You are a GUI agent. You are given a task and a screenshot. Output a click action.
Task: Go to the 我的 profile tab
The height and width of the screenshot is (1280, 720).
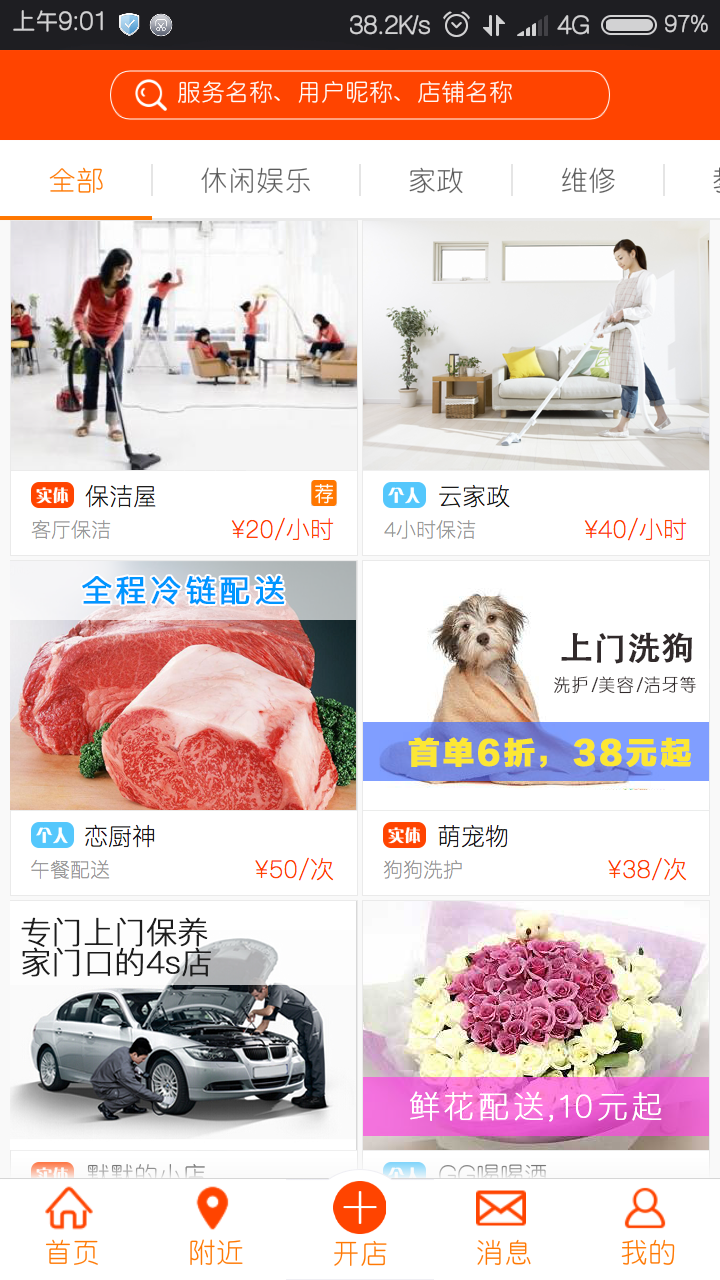click(x=647, y=1227)
